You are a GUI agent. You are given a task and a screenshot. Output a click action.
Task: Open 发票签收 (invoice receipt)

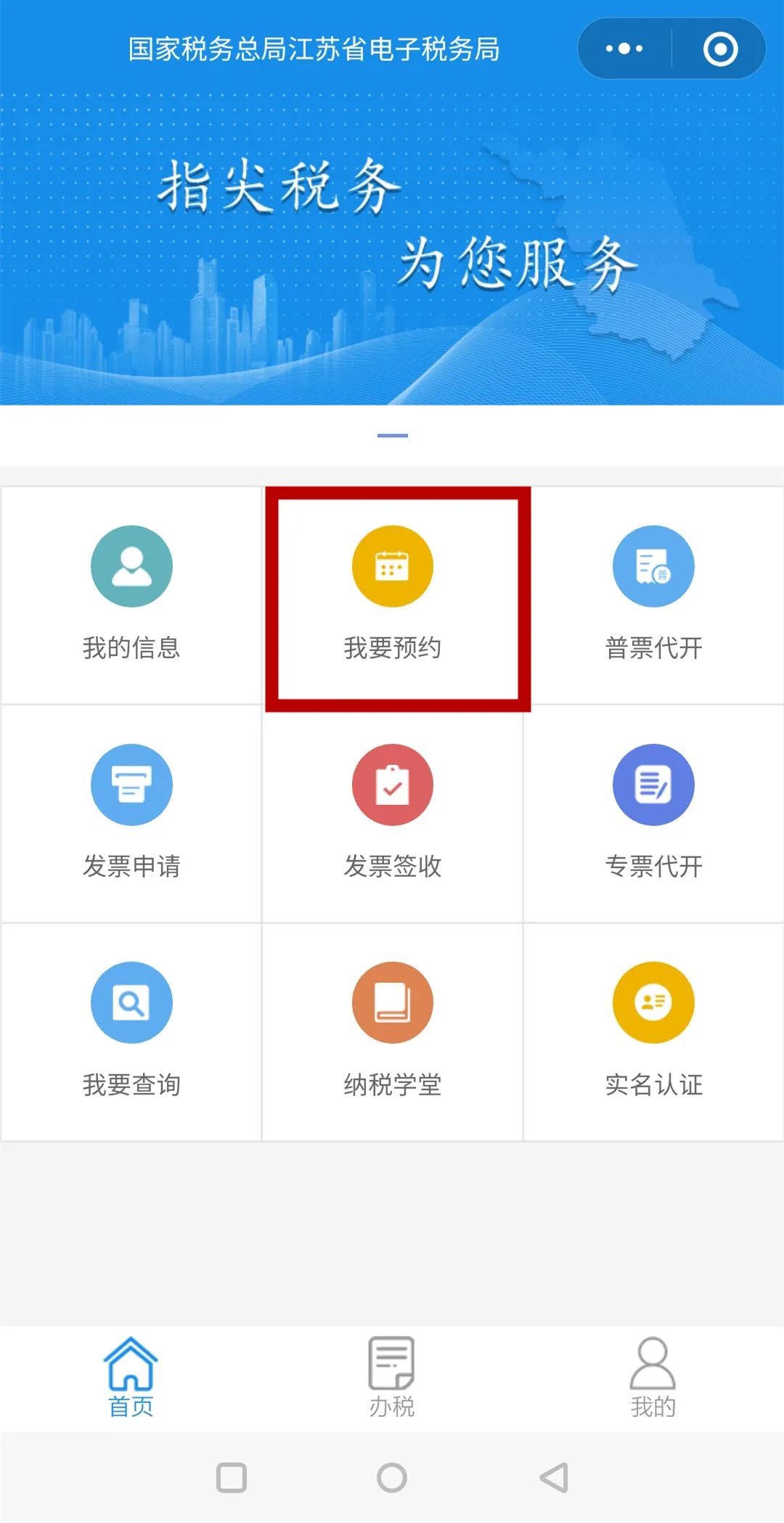[393, 814]
